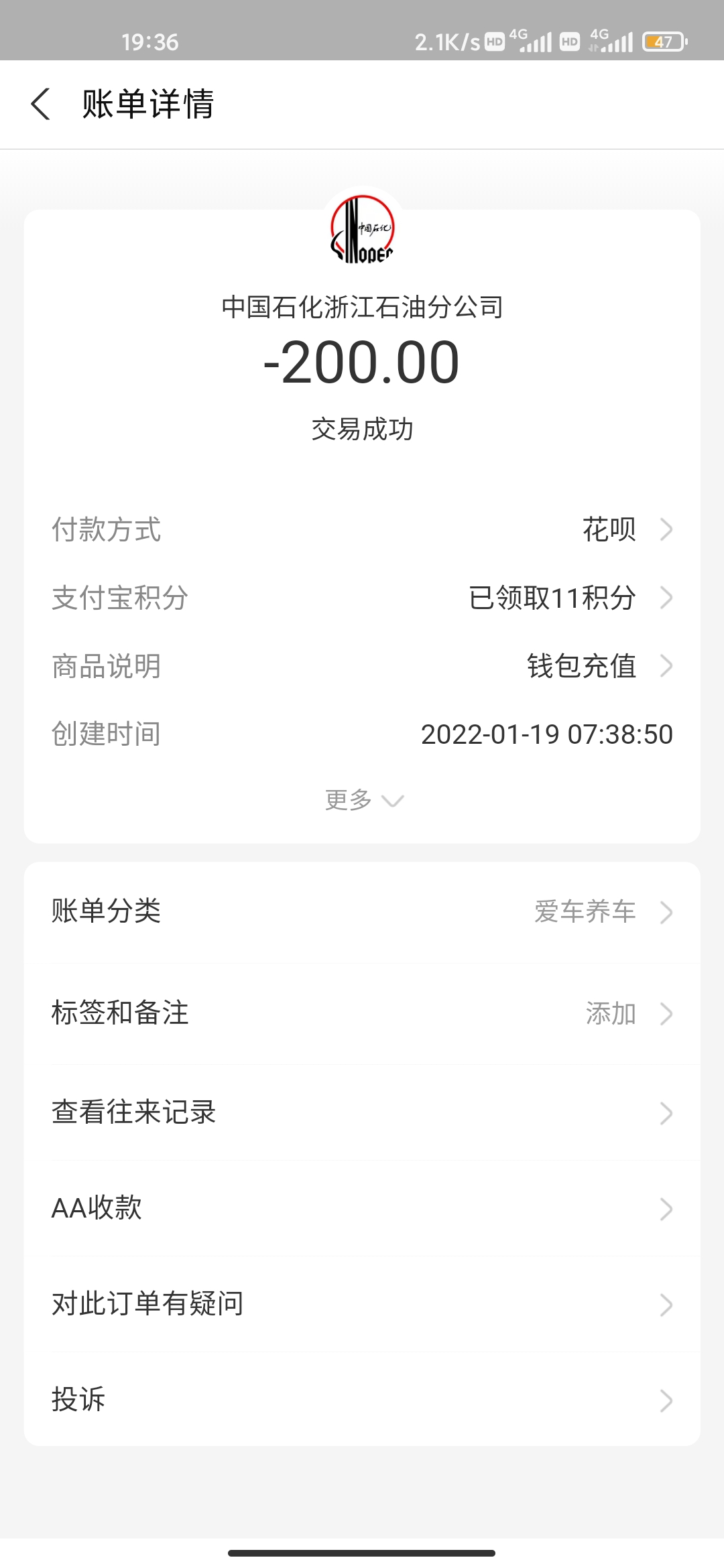Image resolution: width=724 pixels, height=1568 pixels.
Task: Select 对此订单有疑问
Action: coord(362,1304)
